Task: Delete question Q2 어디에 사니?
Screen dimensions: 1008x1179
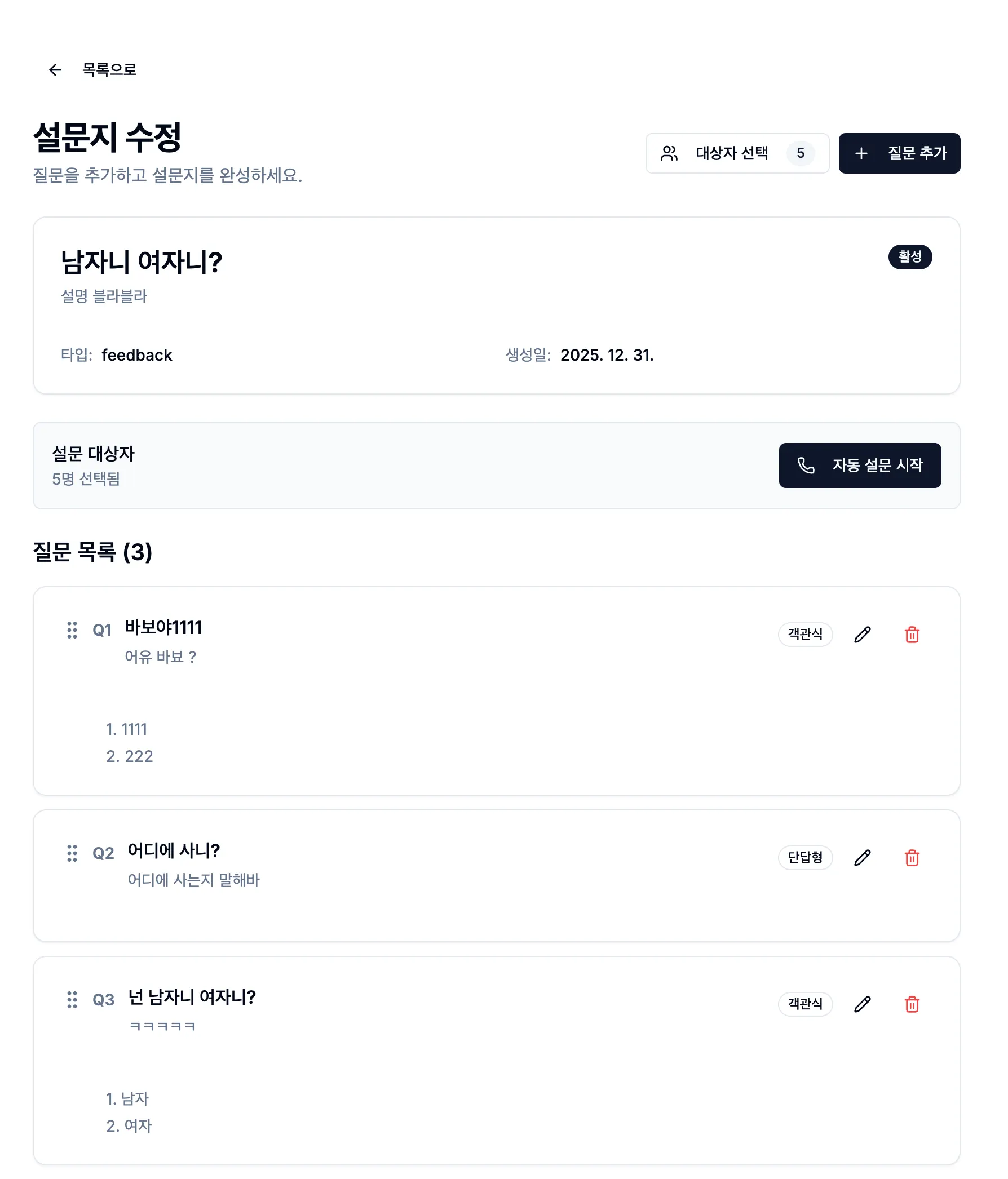Action: 912,857
